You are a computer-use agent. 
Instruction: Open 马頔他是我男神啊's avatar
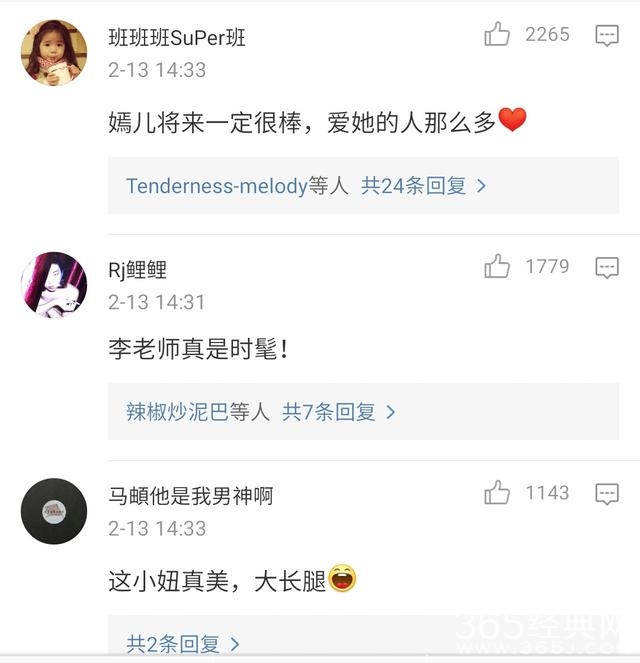54,511
